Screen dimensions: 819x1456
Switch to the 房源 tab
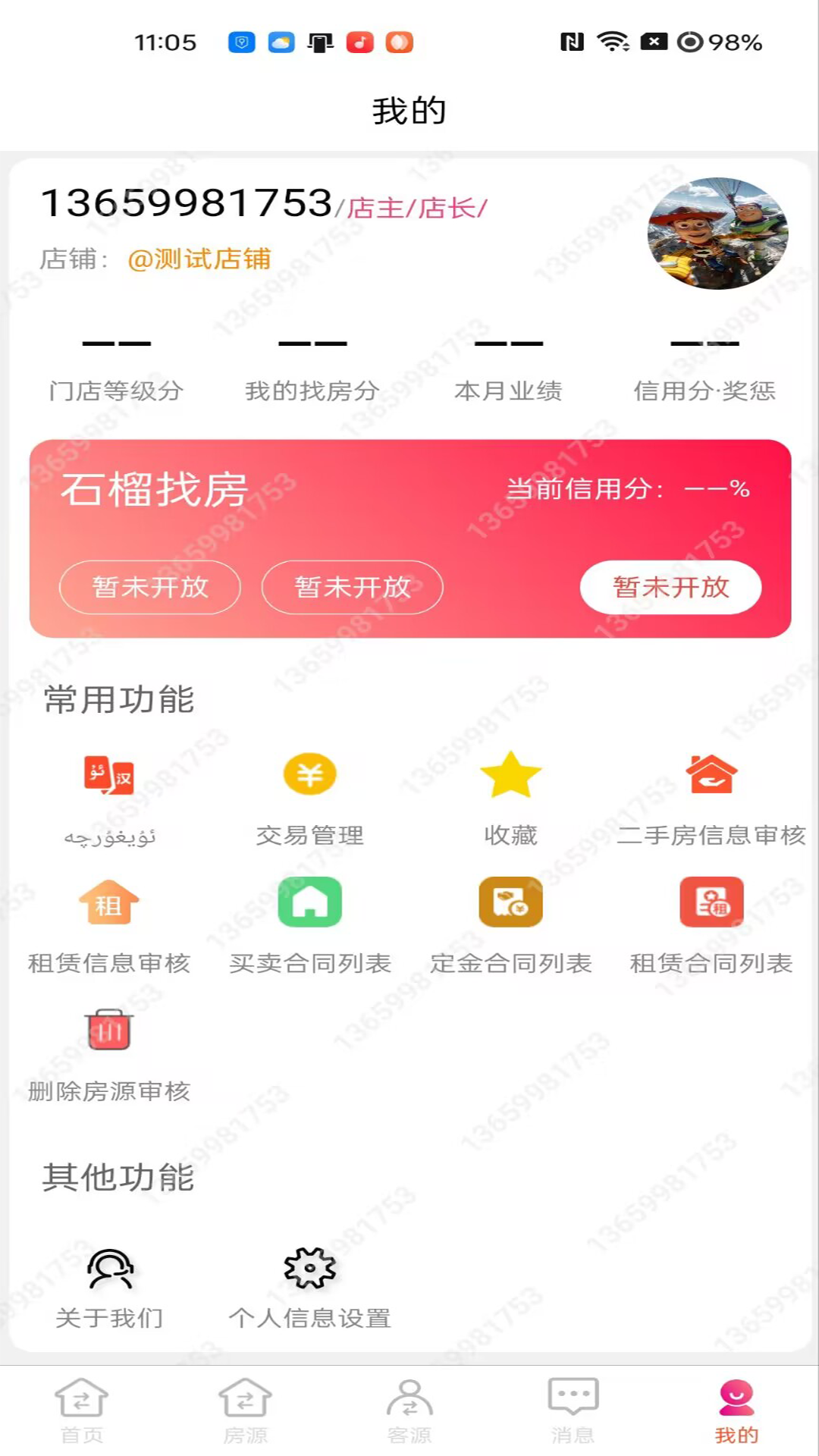245,1410
